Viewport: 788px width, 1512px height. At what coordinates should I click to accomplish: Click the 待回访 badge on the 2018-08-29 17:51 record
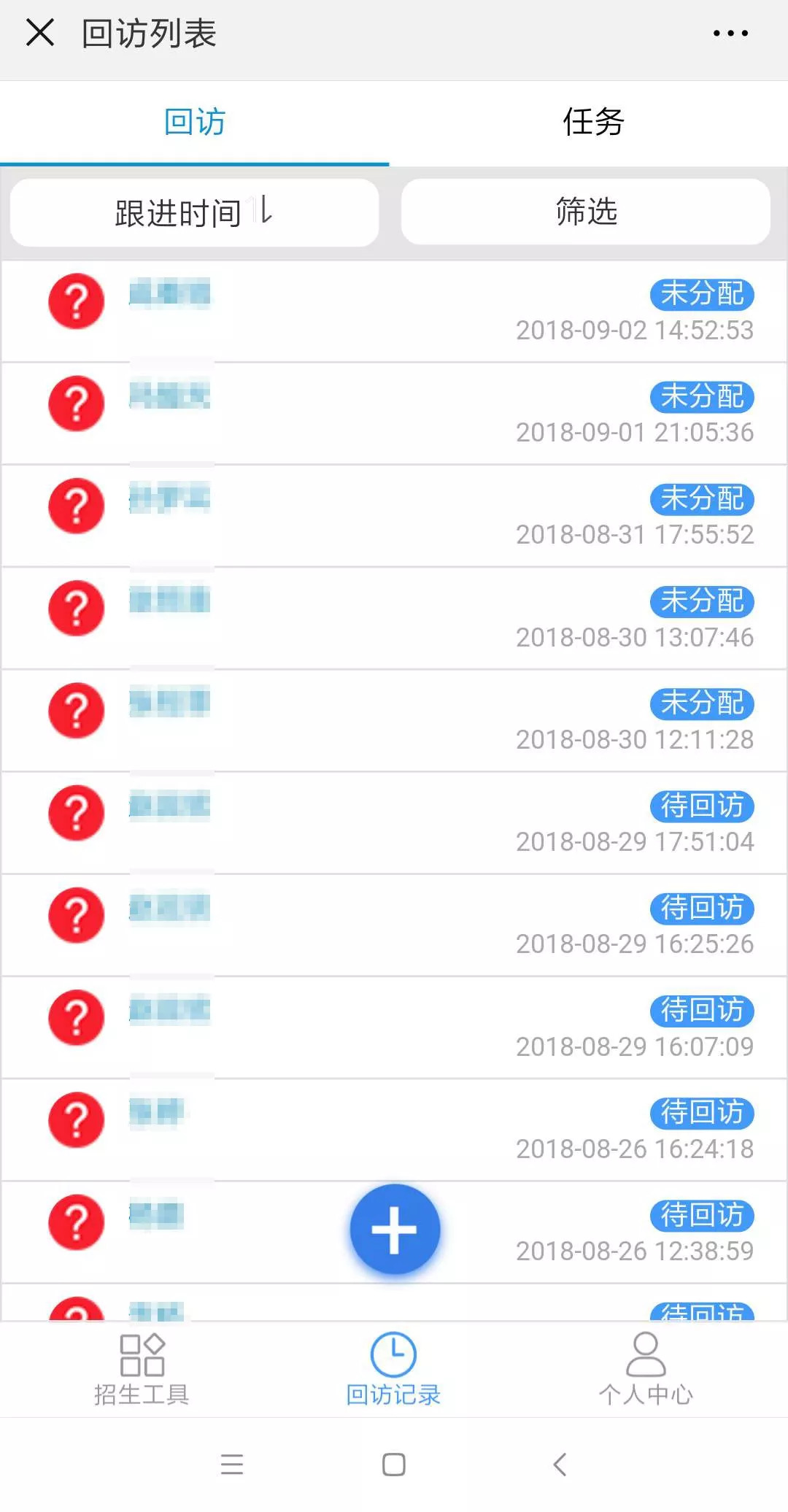click(x=701, y=806)
